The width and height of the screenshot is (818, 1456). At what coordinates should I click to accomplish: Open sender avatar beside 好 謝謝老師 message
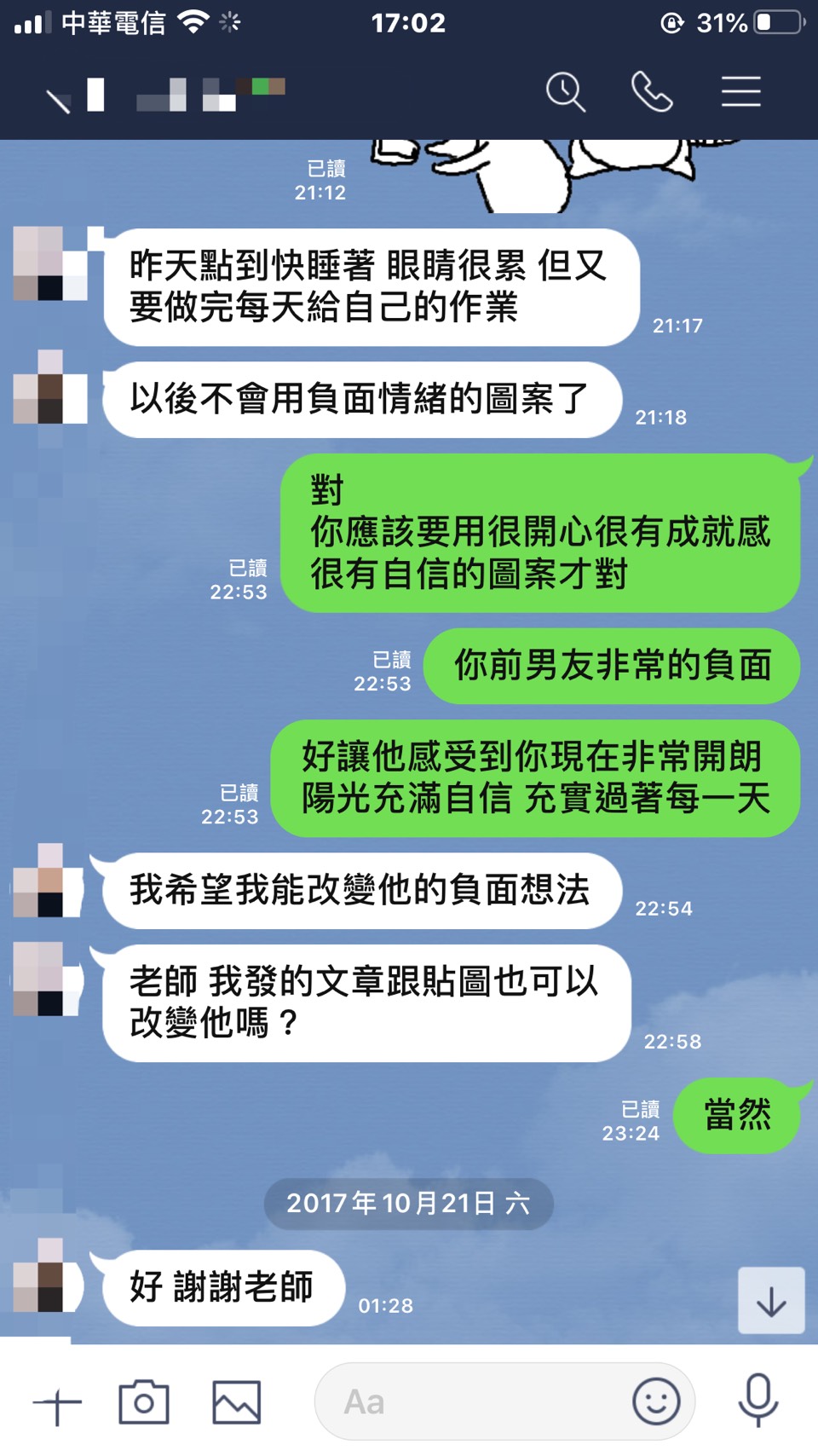pyautogui.click(x=49, y=1275)
